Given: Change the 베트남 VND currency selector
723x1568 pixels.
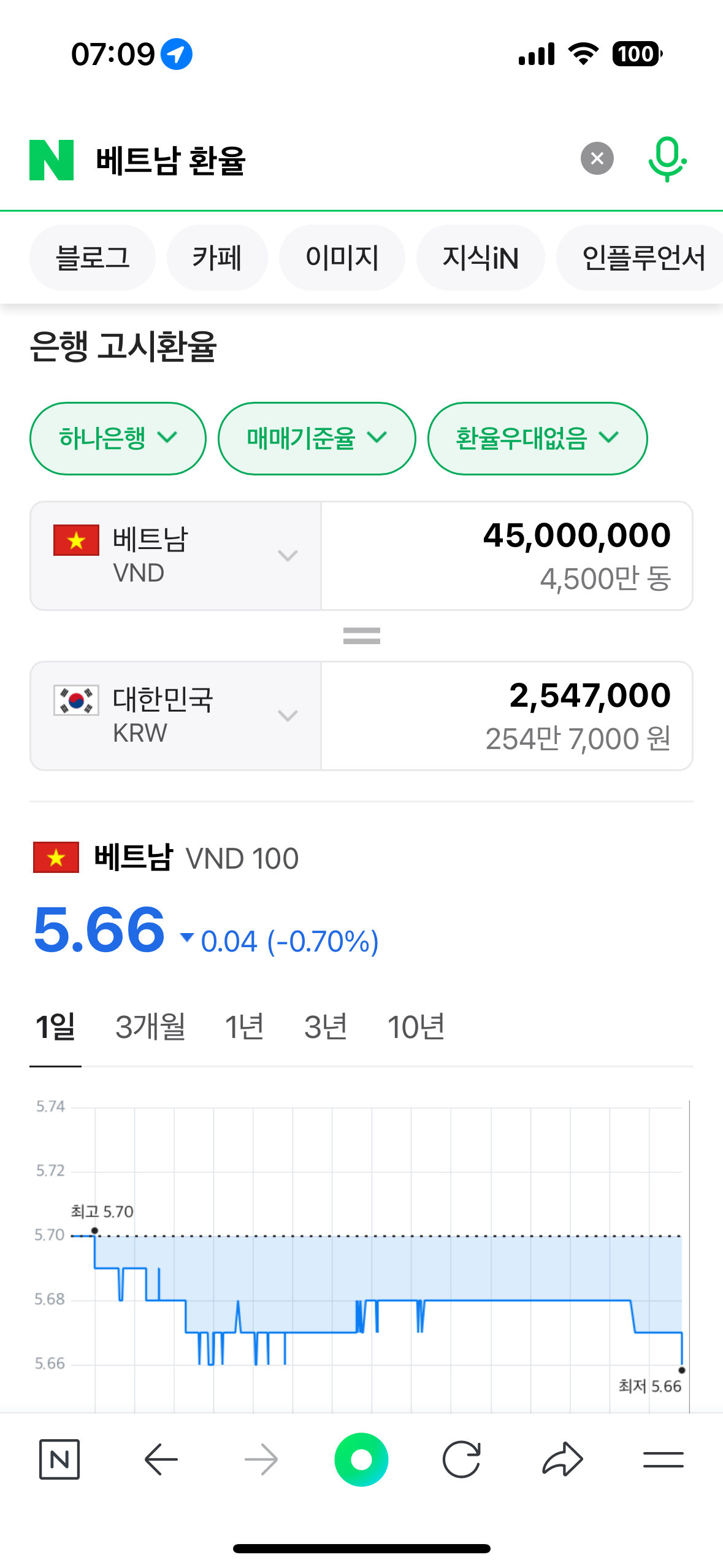Looking at the screenshot, I should (x=175, y=556).
